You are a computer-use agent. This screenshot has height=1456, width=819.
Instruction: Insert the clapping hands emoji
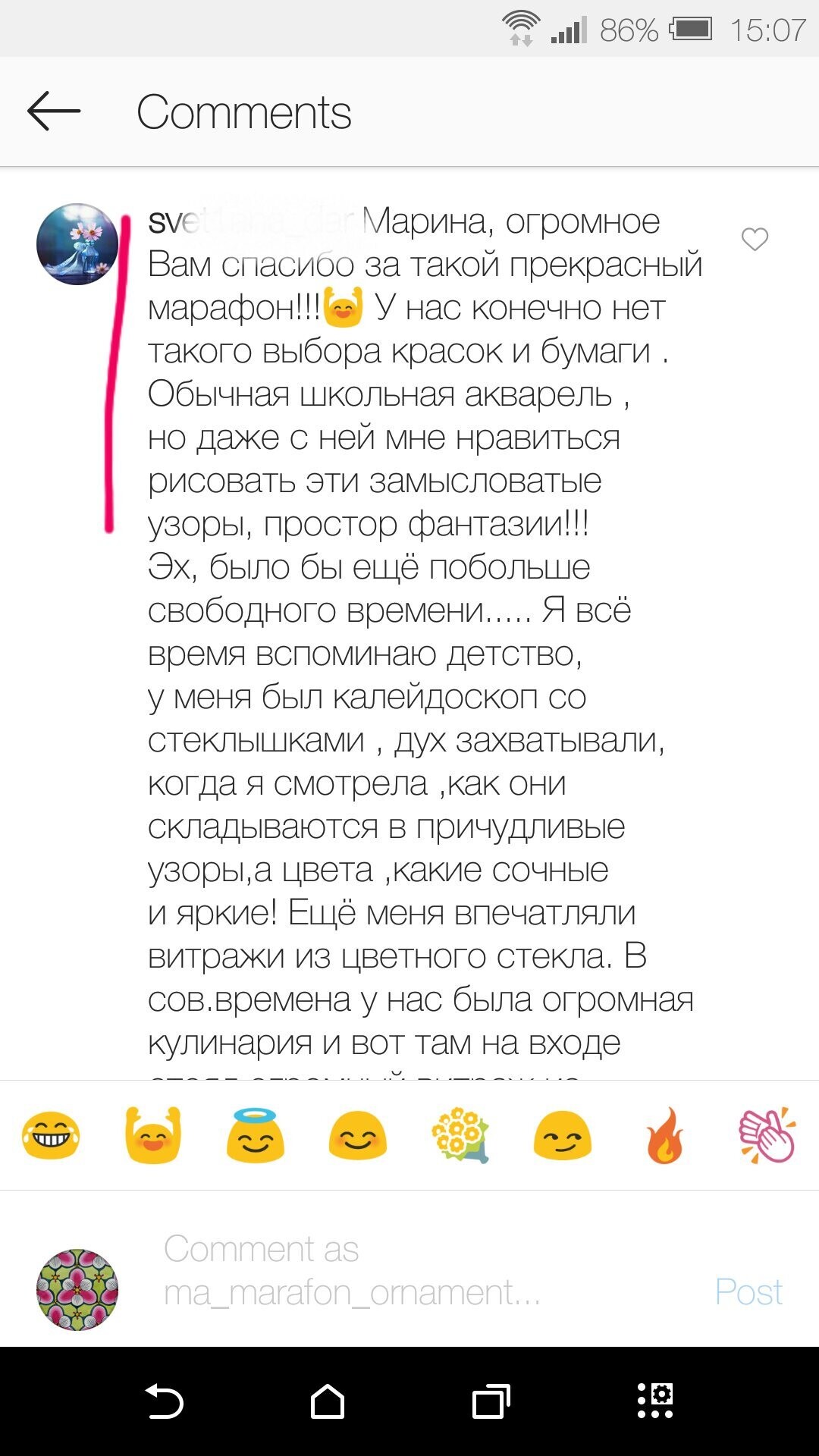(767, 1135)
